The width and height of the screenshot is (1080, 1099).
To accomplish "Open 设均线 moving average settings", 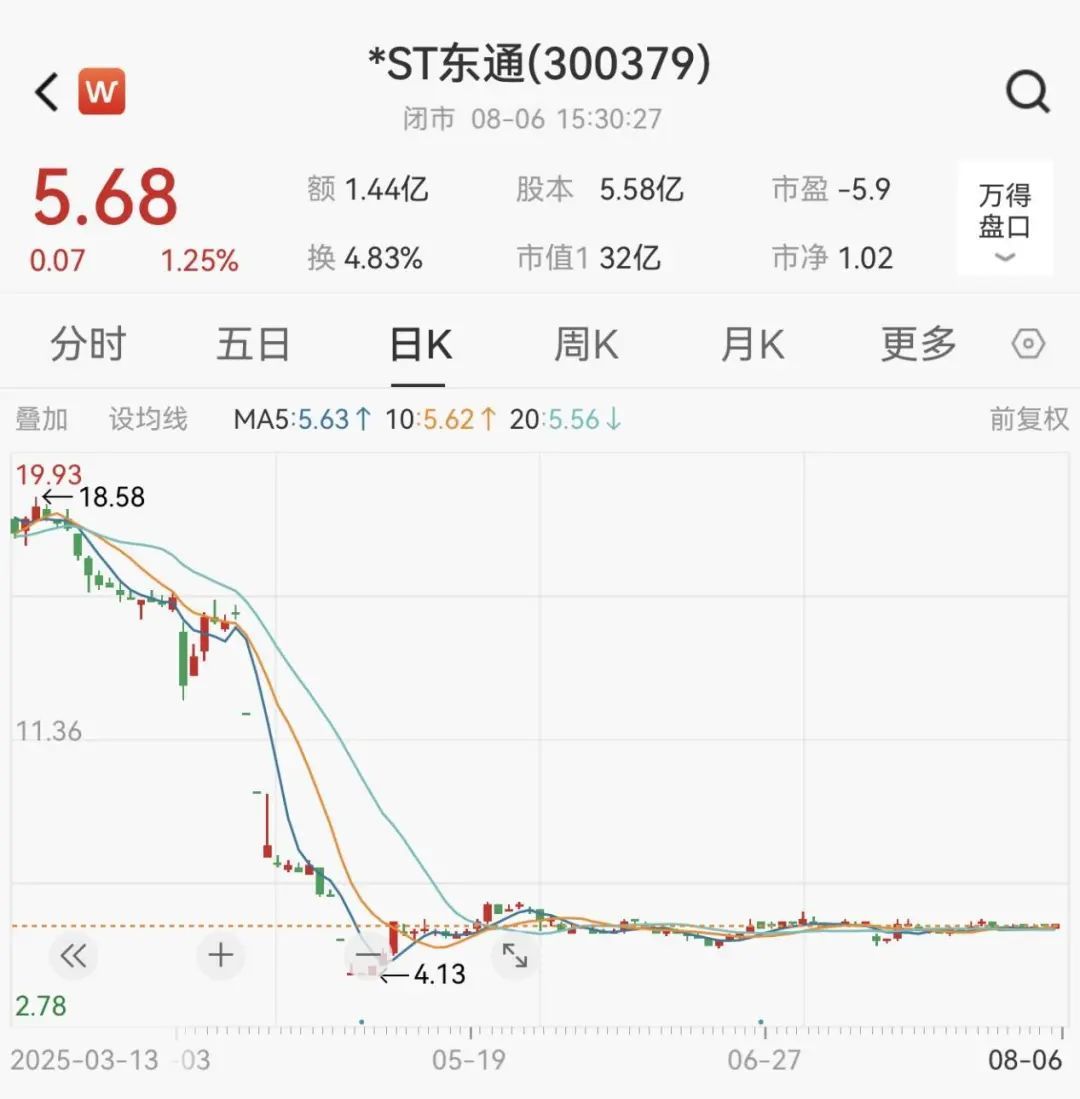I will click(148, 419).
